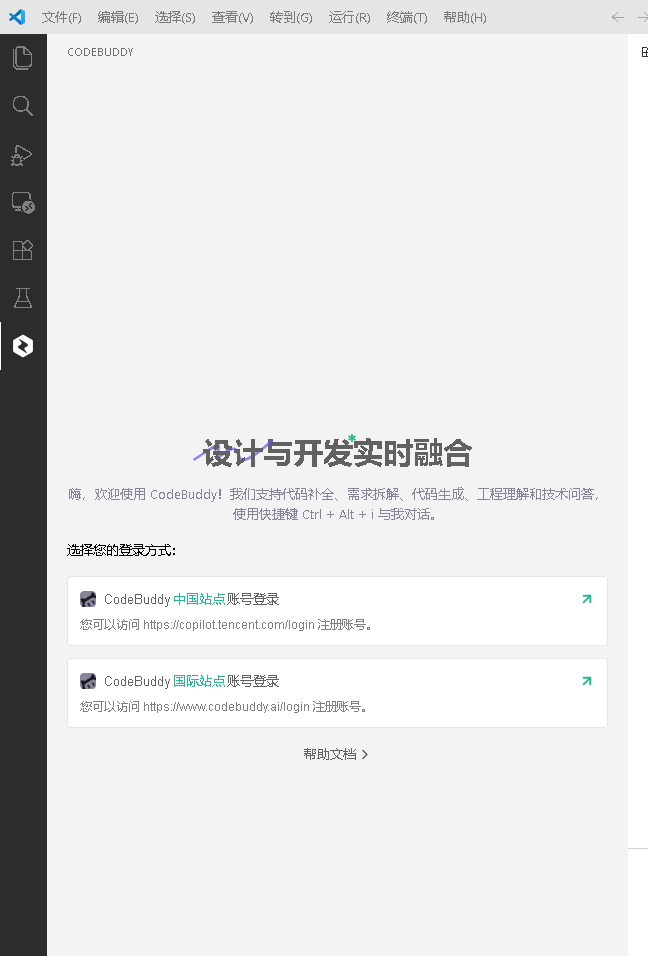Select the CodeBuddy sidebar icon
Image resolution: width=648 pixels, height=956 pixels.
22,346
